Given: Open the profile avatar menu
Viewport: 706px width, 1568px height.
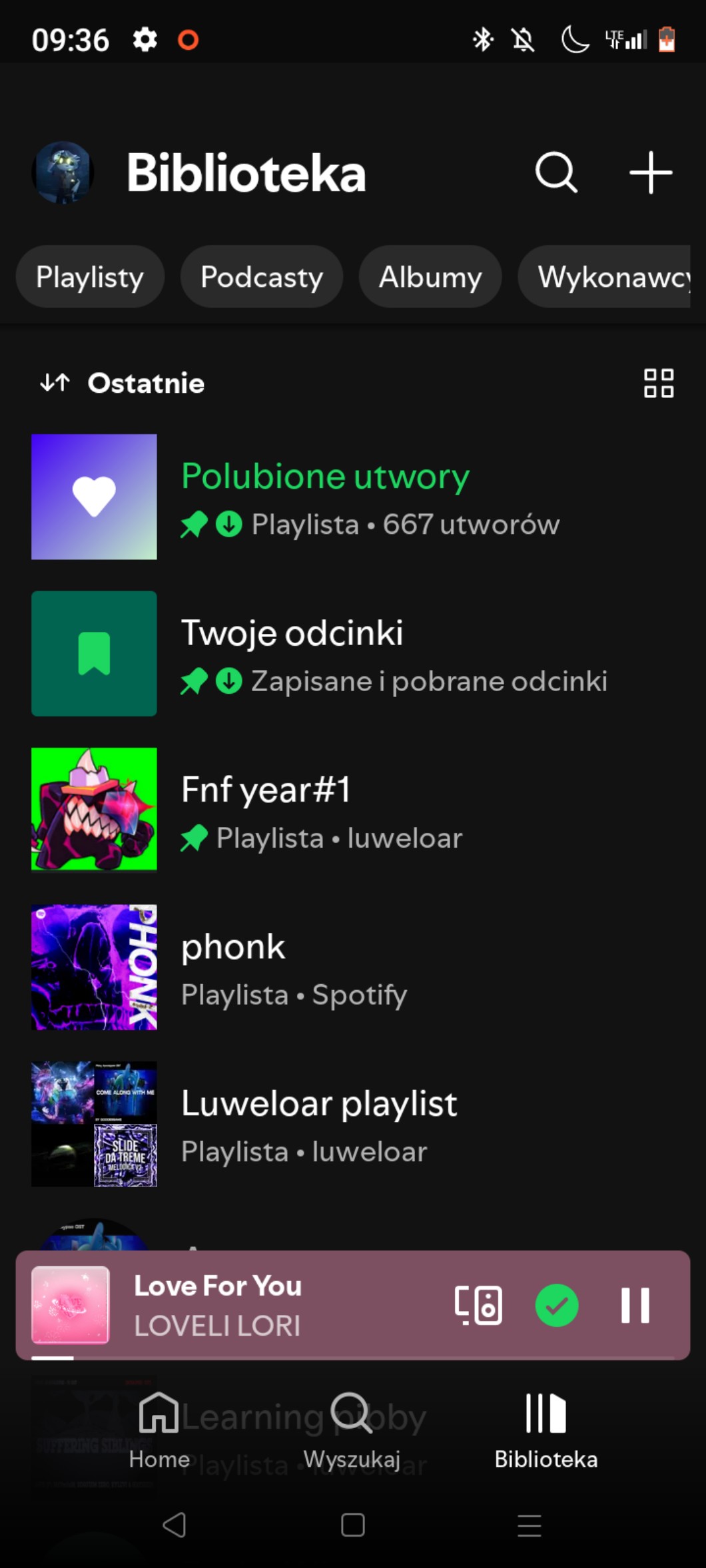Looking at the screenshot, I should (x=63, y=172).
